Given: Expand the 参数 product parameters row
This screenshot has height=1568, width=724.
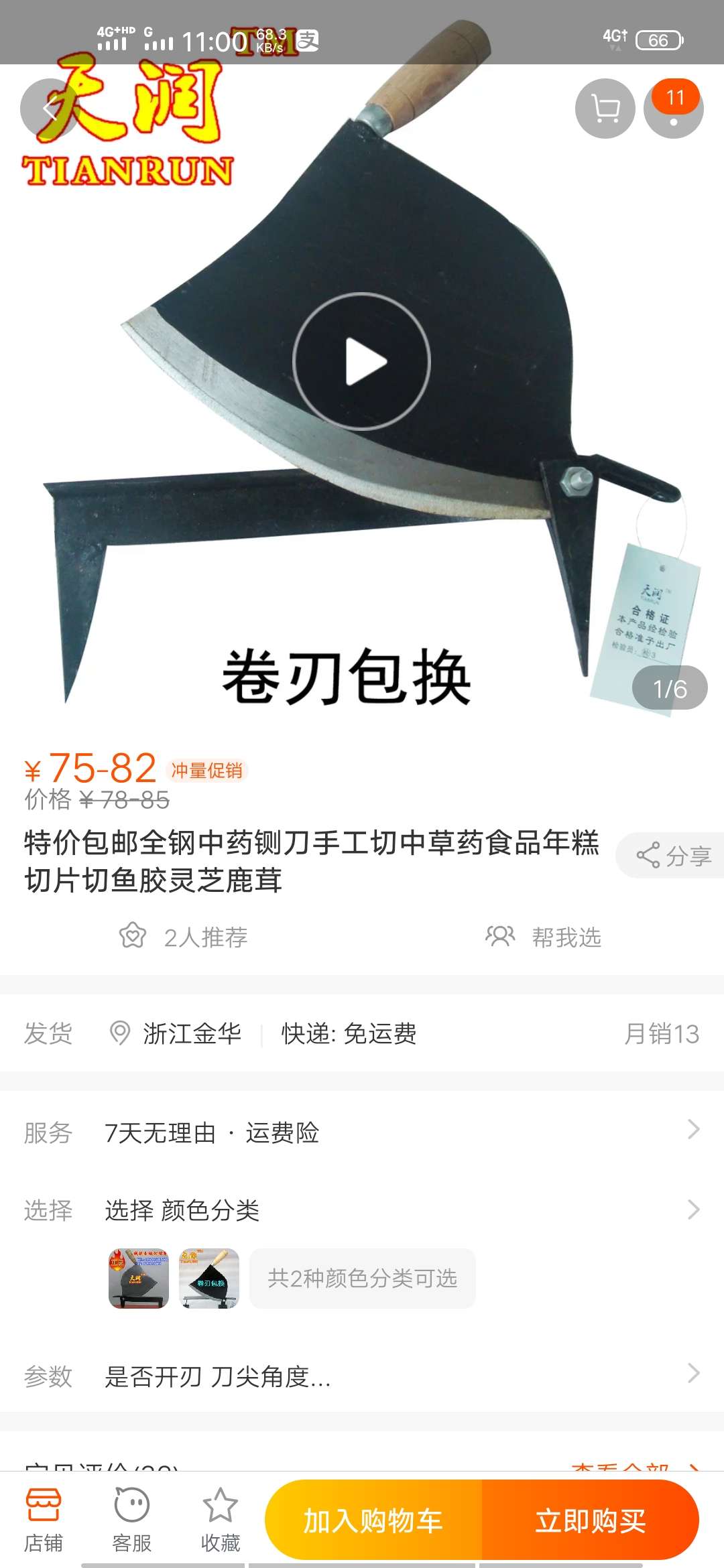Looking at the screenshot, I should (362, 1376).
